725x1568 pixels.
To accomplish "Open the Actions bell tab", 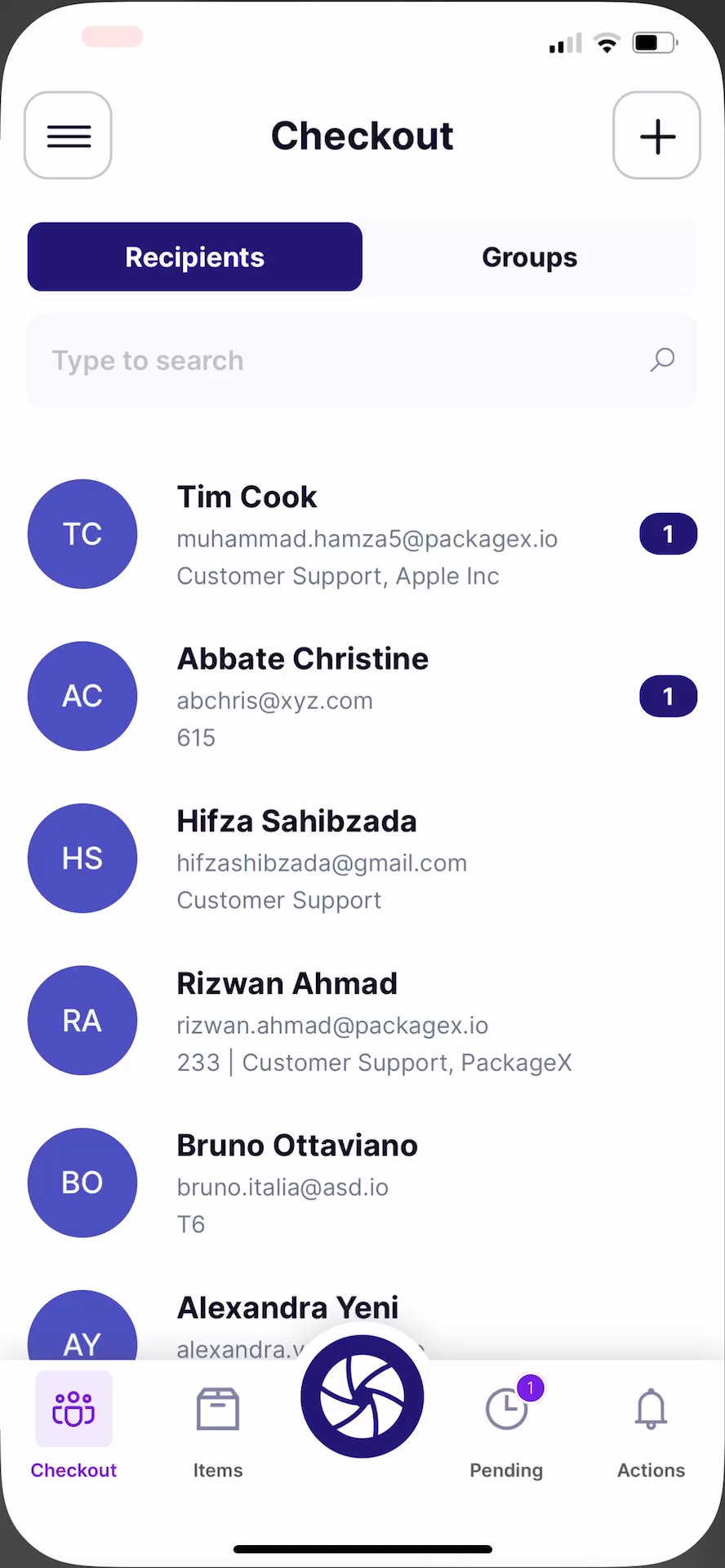I will click(x=651, y=1426).
